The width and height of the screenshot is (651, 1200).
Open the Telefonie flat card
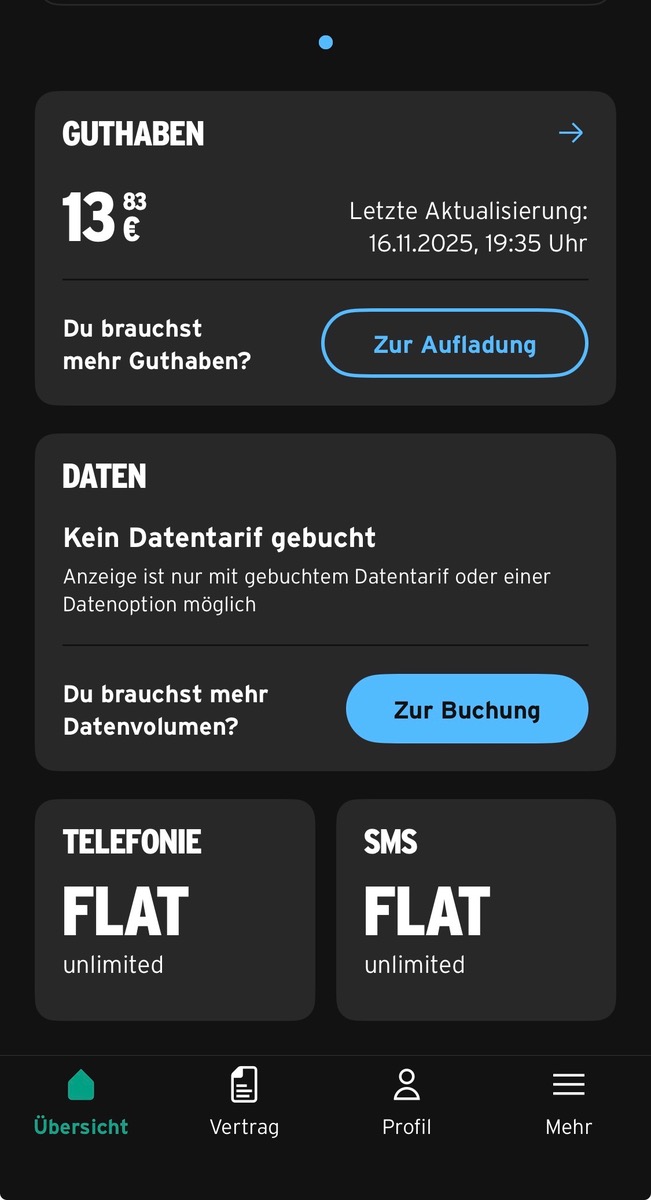[x=174, y=909]
